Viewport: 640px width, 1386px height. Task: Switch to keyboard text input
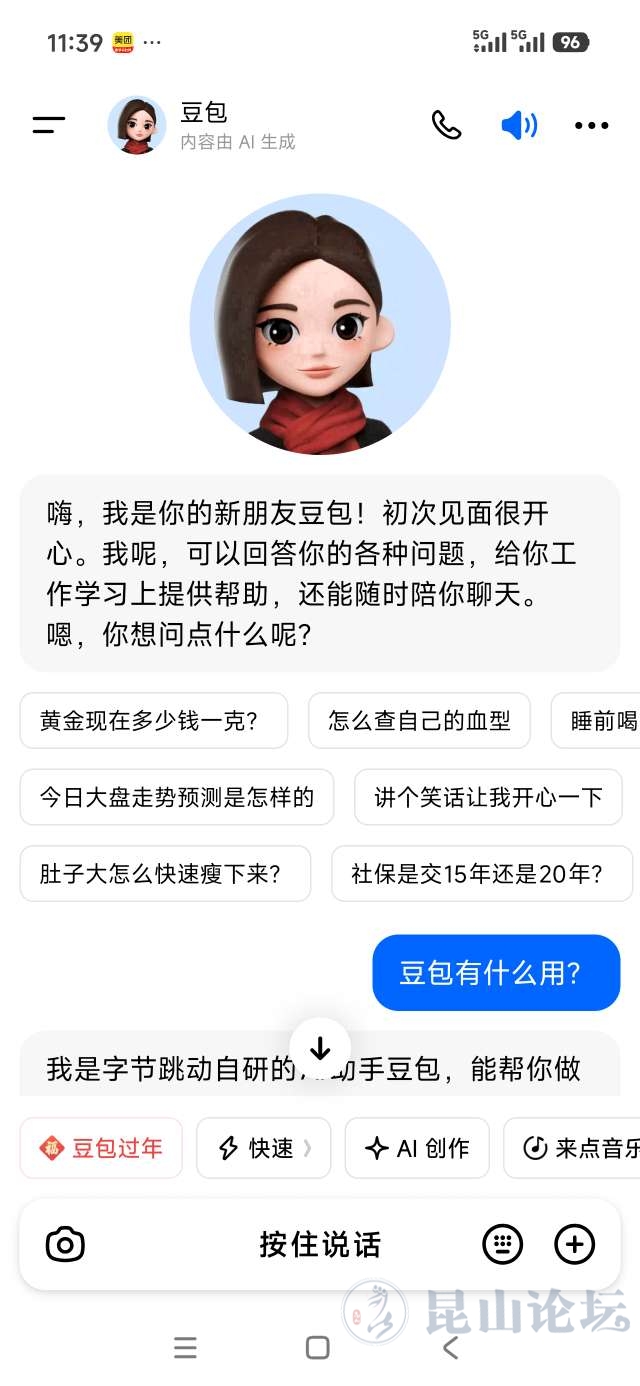[x=502, y=1245]
